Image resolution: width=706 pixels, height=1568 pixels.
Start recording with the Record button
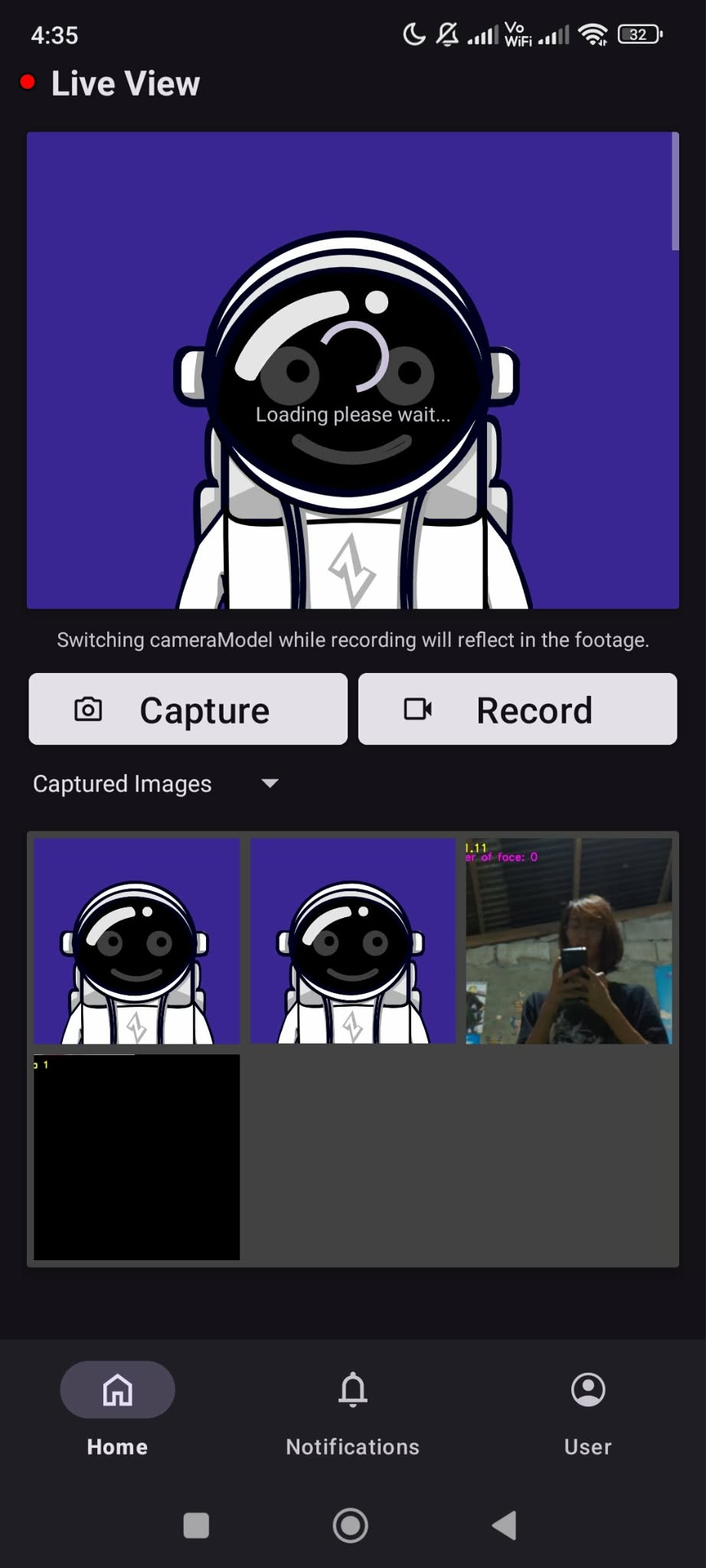pos(518,709)
